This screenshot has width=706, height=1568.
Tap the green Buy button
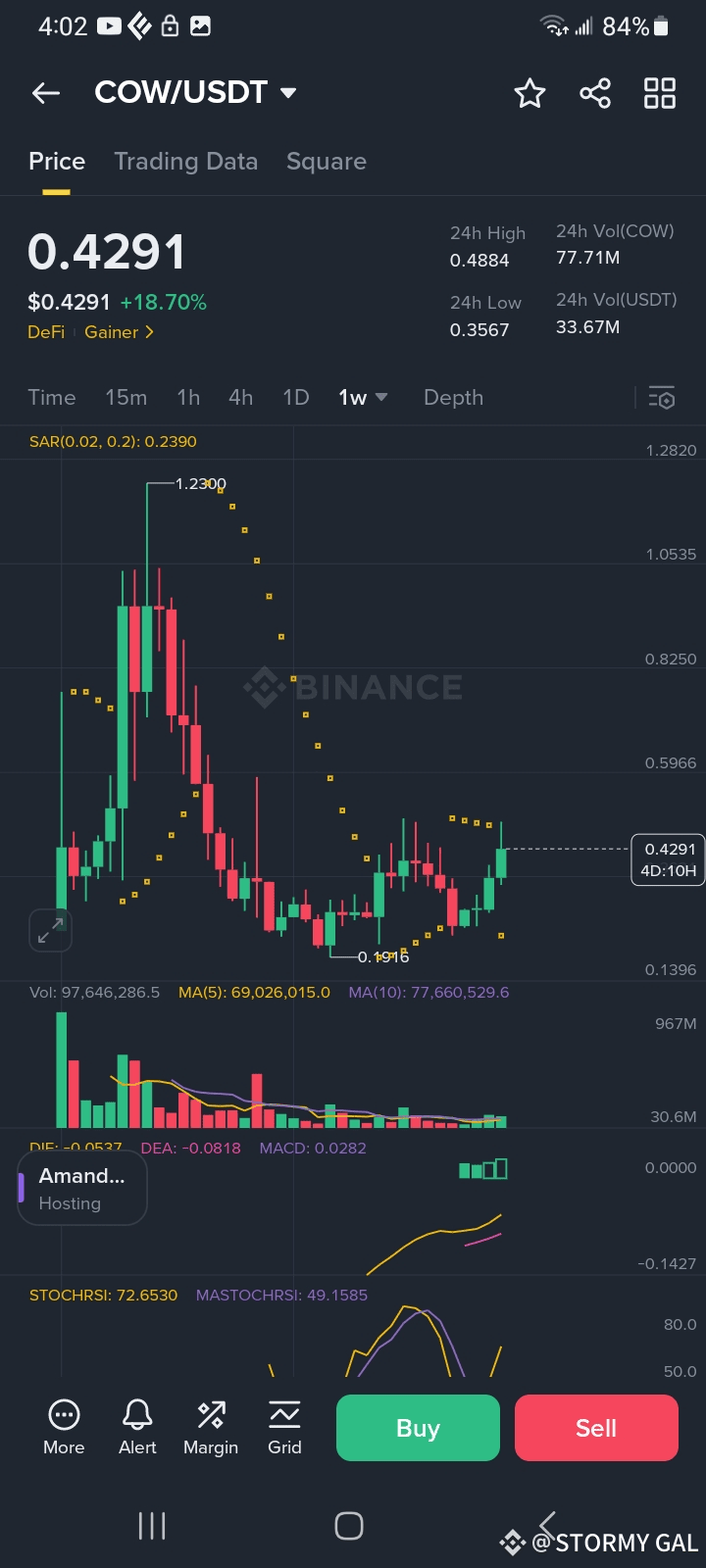point(418,1428)
